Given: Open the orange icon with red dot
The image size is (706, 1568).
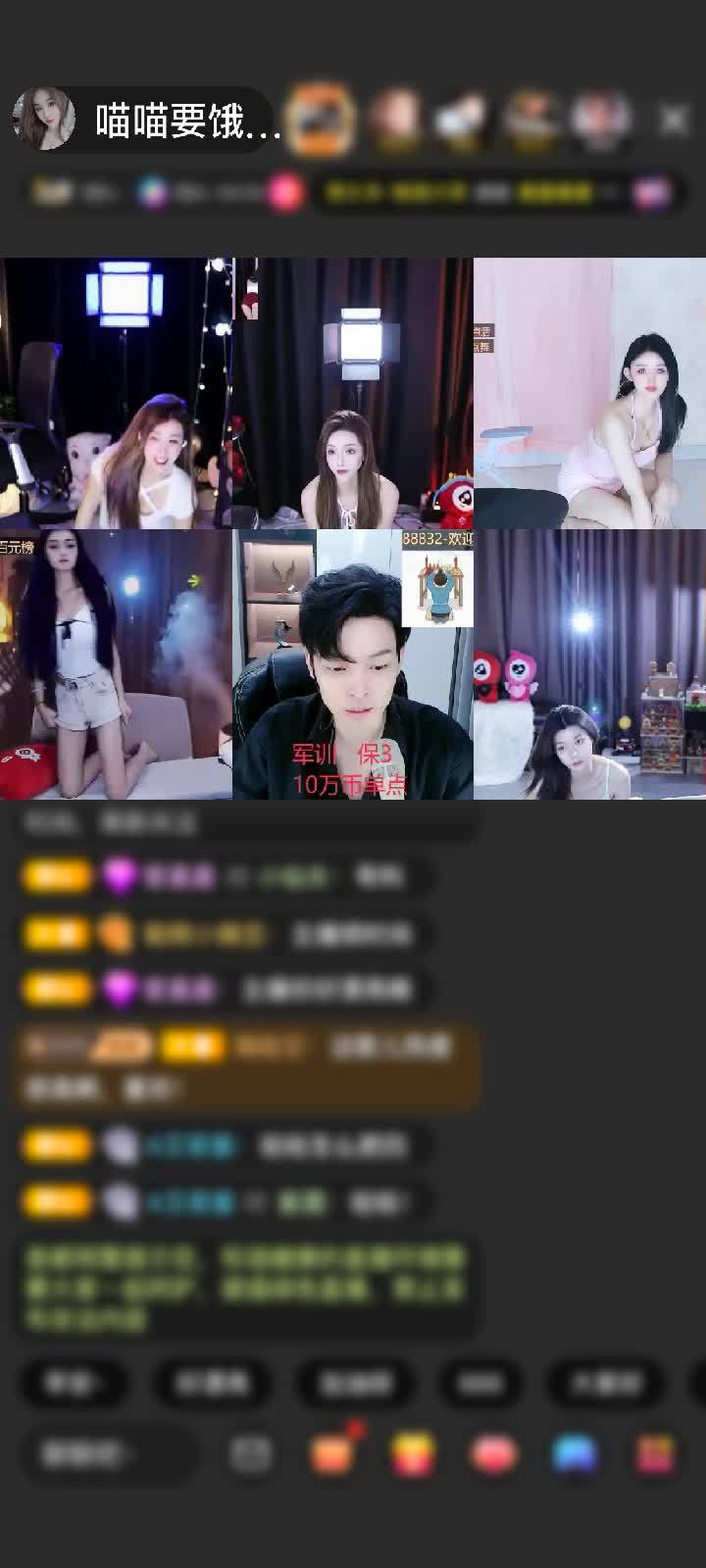Looking at the screenshot, I should click(x=333, y=1453).
